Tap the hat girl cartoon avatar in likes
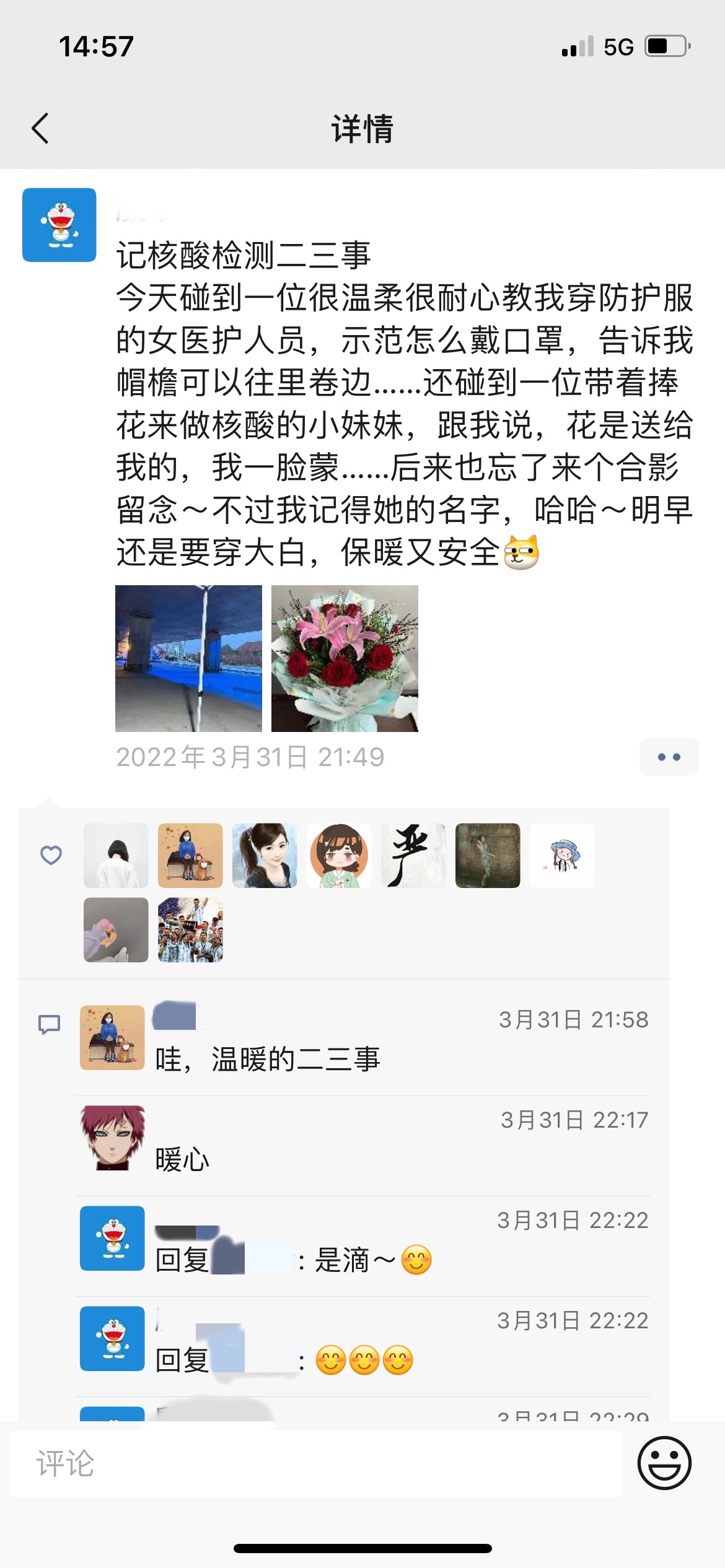 point(562,855)
